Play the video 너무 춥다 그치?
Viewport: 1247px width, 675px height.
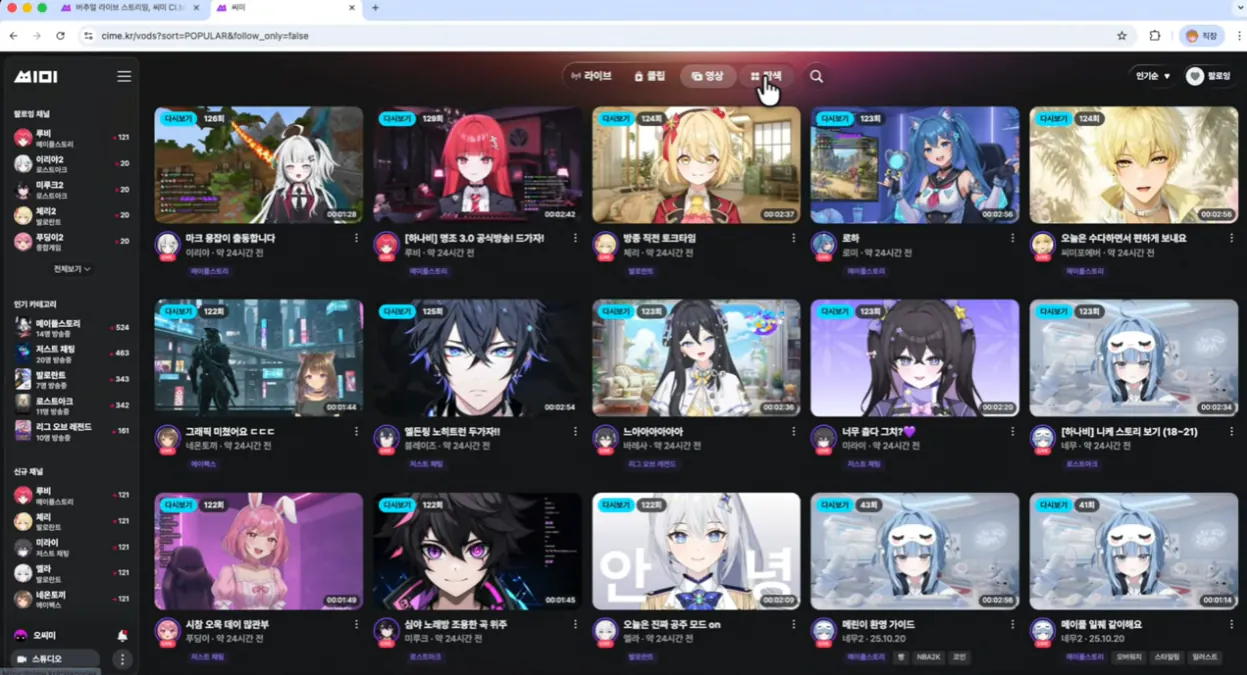pyautogui.click(x=914, y=357)
